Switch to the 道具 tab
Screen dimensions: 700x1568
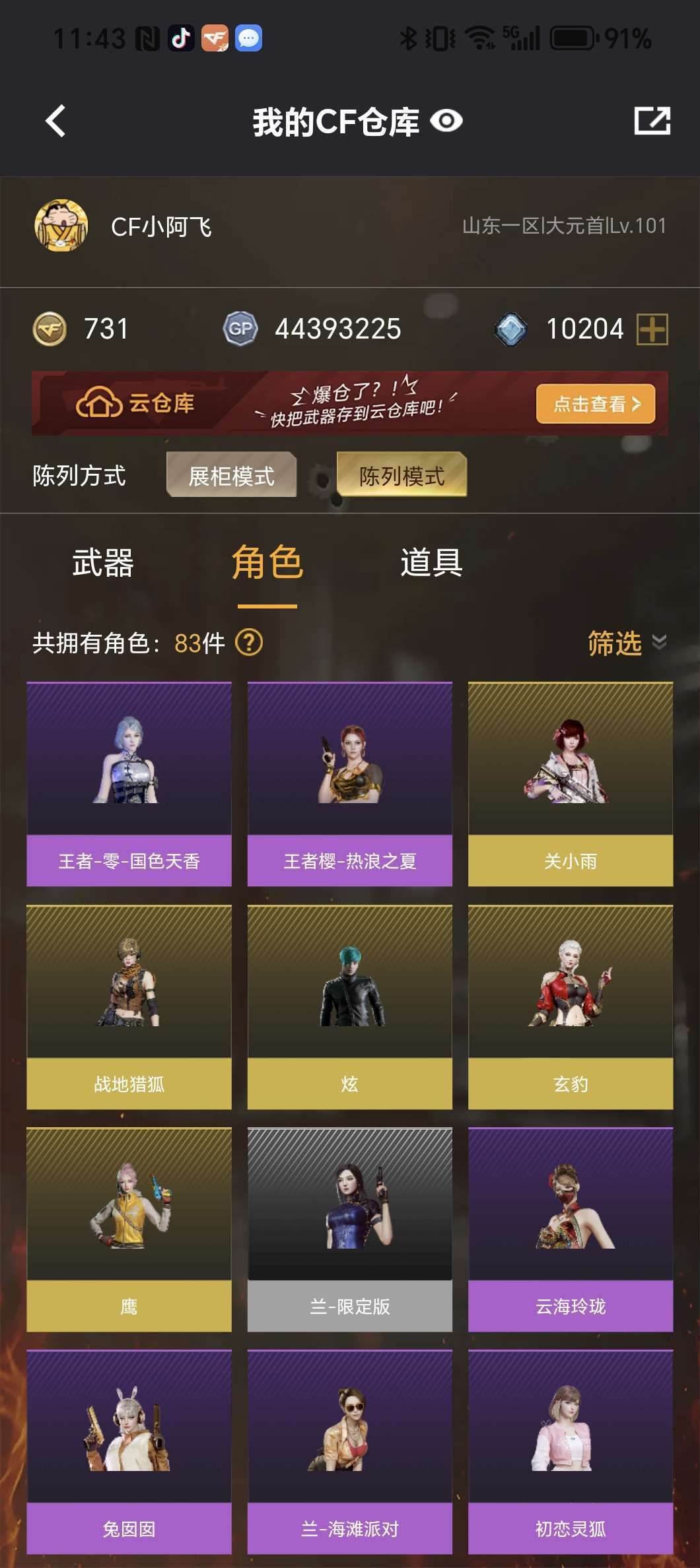coord(431,563)
